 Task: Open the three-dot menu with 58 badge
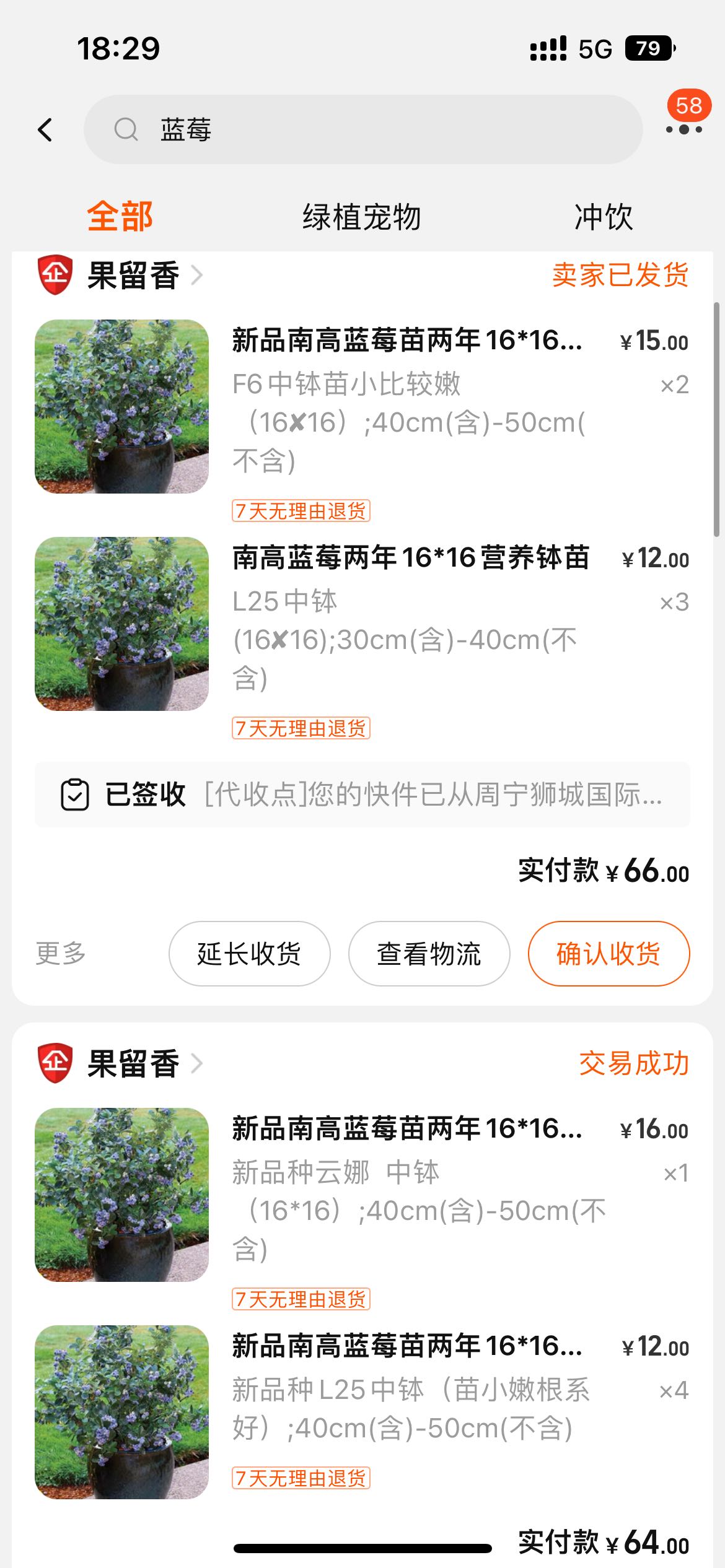tap(683, 129)
